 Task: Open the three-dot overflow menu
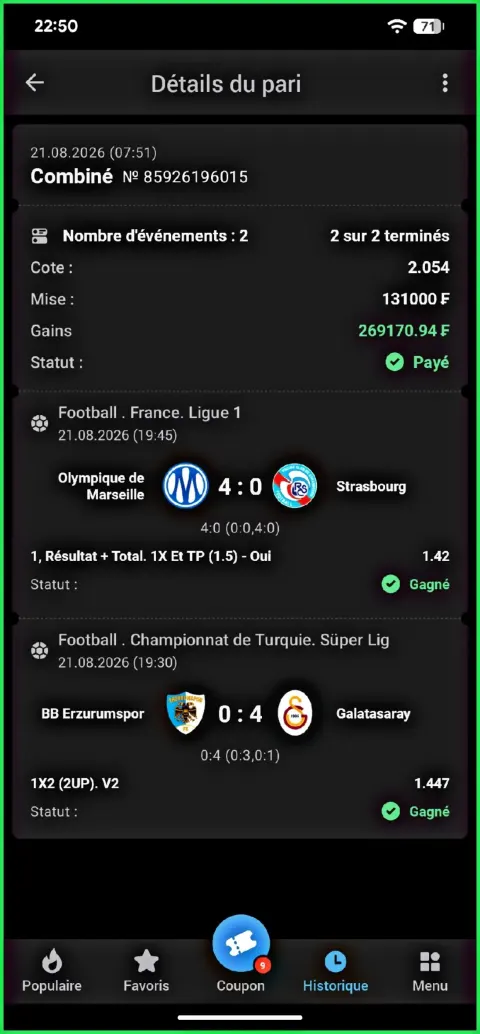click(x=445, y=83)
